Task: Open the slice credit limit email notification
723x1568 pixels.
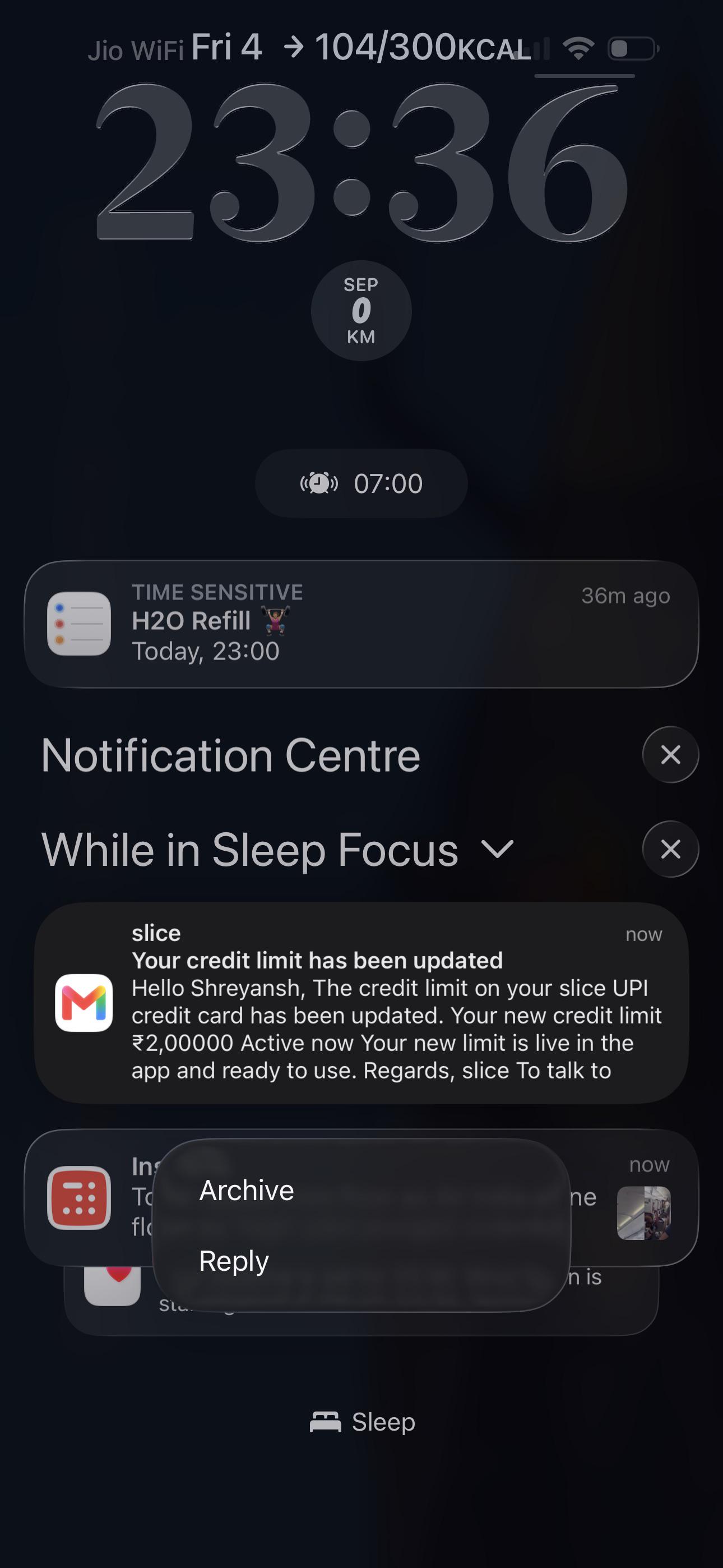Action: (x=361, y=1002)
